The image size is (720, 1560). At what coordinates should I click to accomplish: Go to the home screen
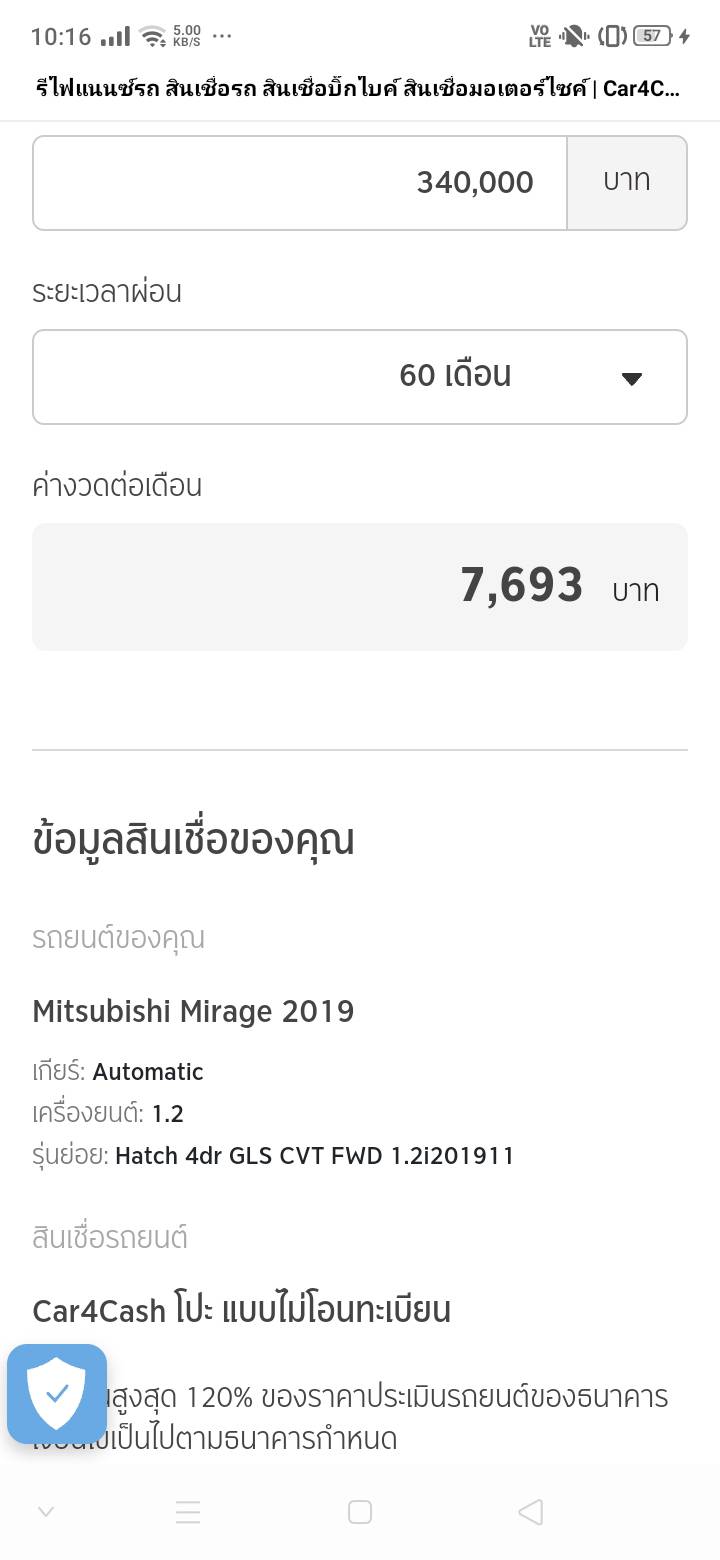click(x=360, y=1512)
